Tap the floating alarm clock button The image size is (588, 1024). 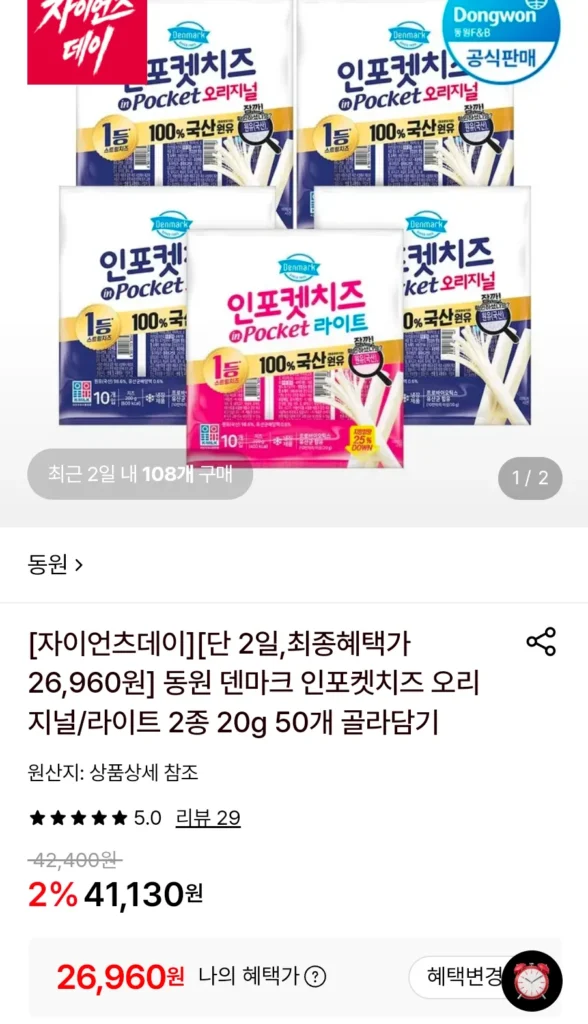[532, 980]
